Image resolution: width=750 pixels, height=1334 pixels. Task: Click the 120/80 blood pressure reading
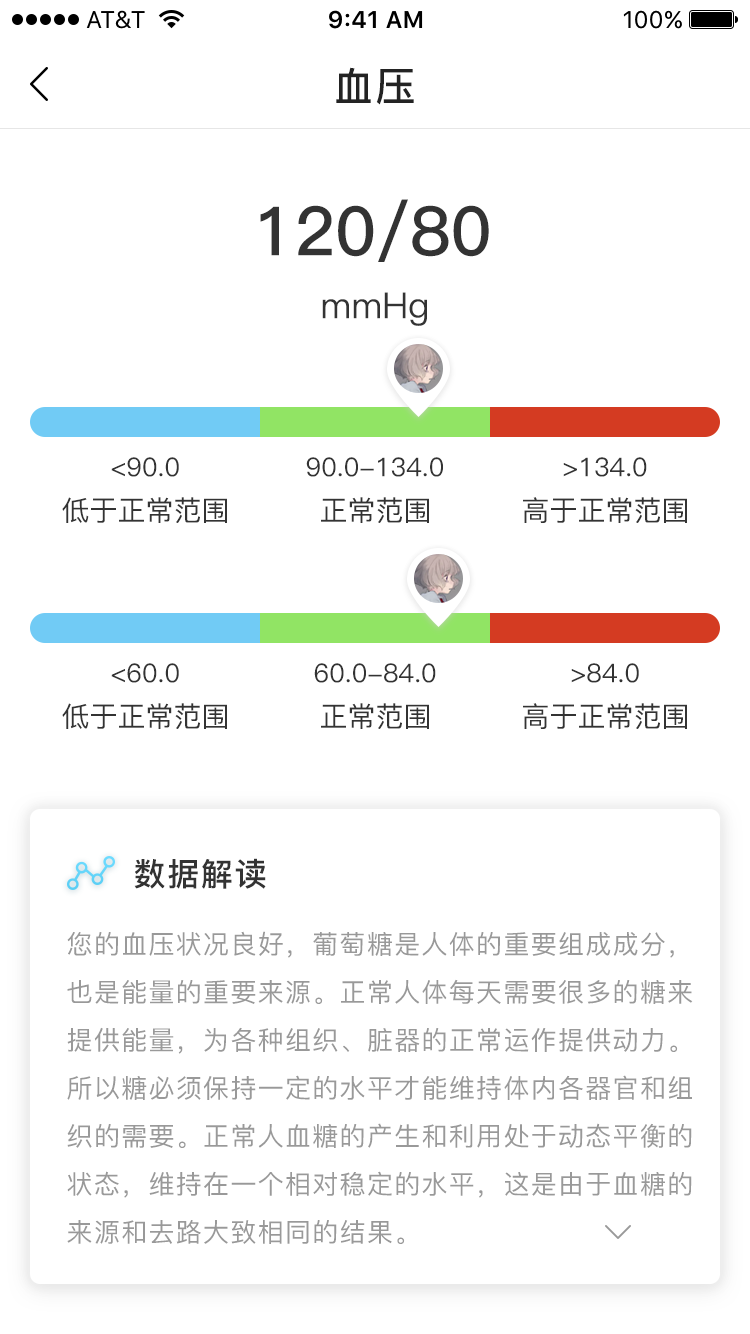pyautogui.click(x=375, y=231)
